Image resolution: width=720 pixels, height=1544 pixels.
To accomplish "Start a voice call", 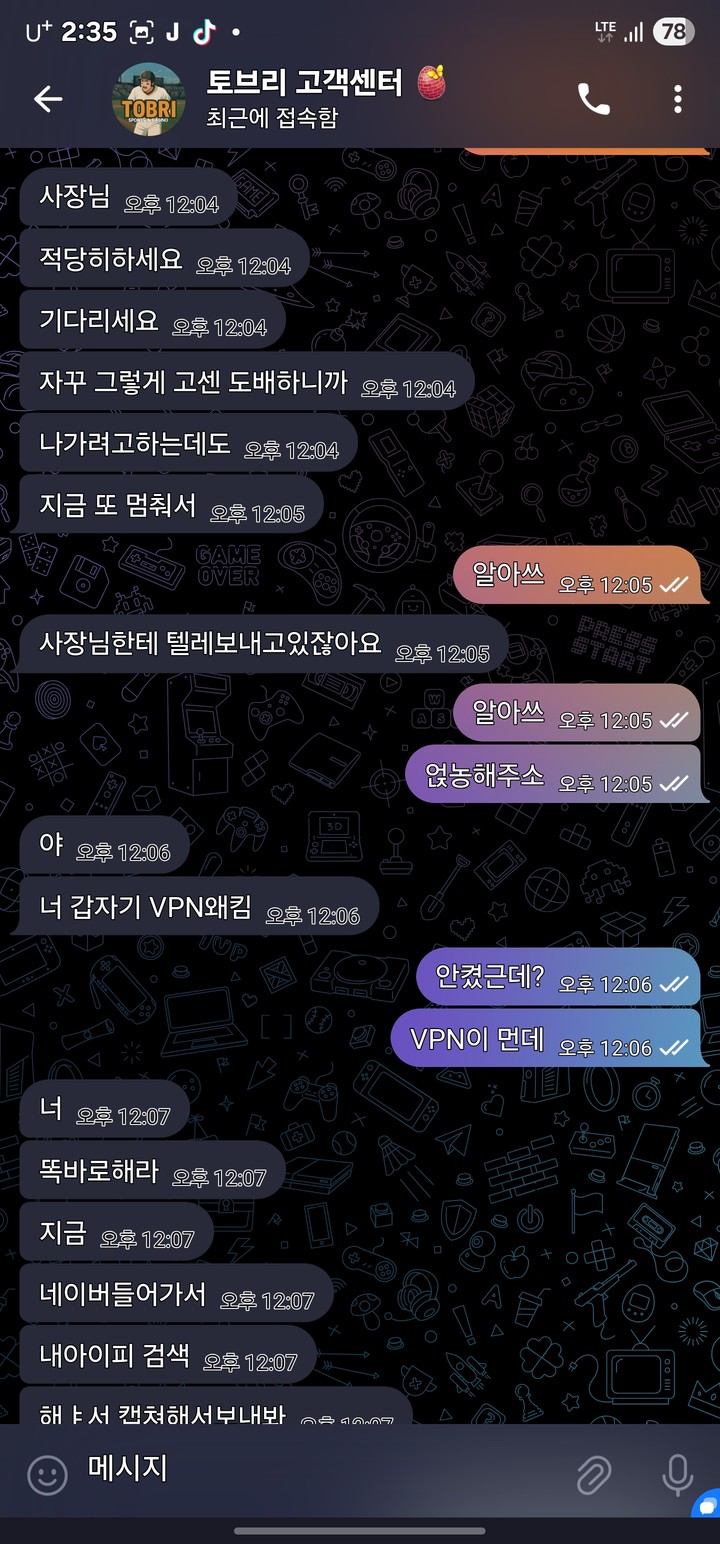I will point(594,98).
